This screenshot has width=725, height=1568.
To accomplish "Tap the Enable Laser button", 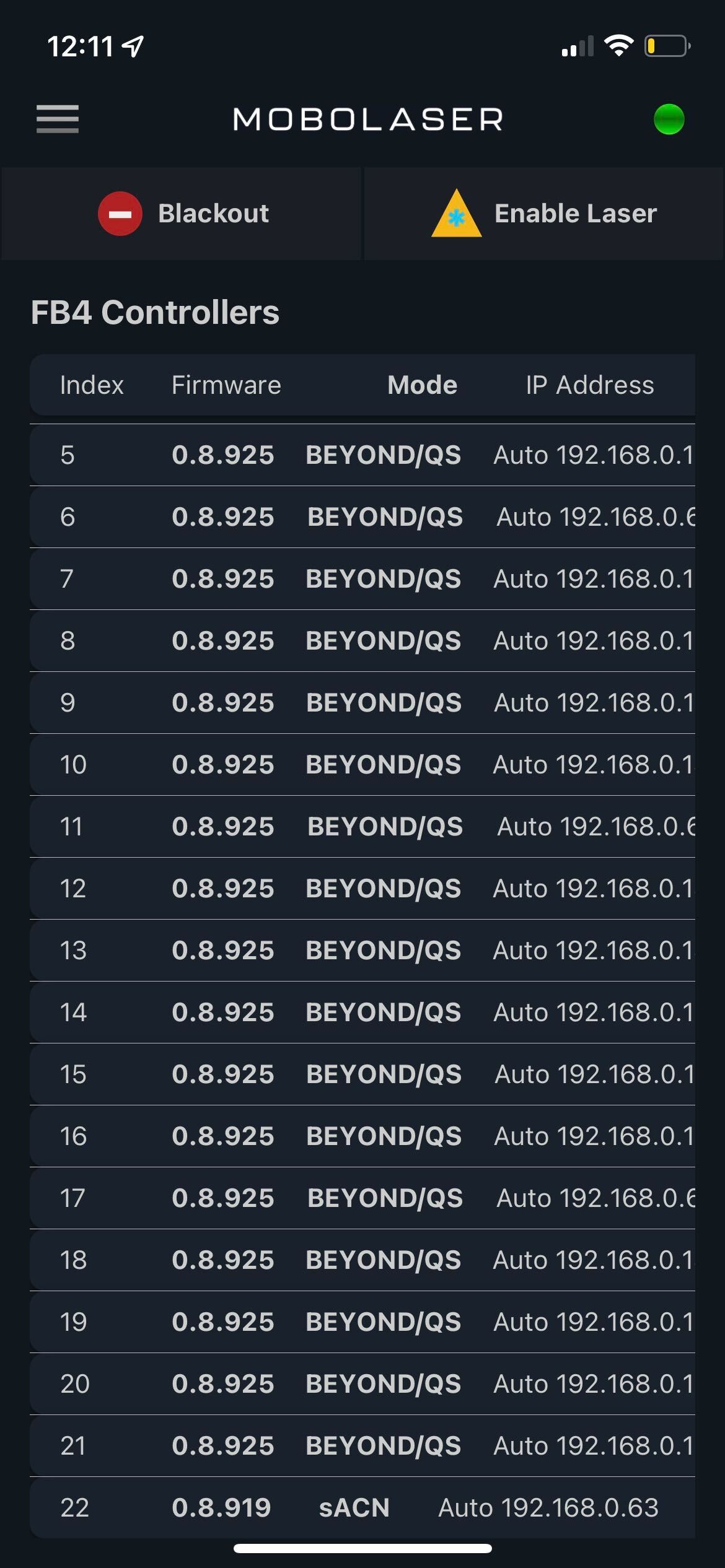I will [x=544, y=214].
